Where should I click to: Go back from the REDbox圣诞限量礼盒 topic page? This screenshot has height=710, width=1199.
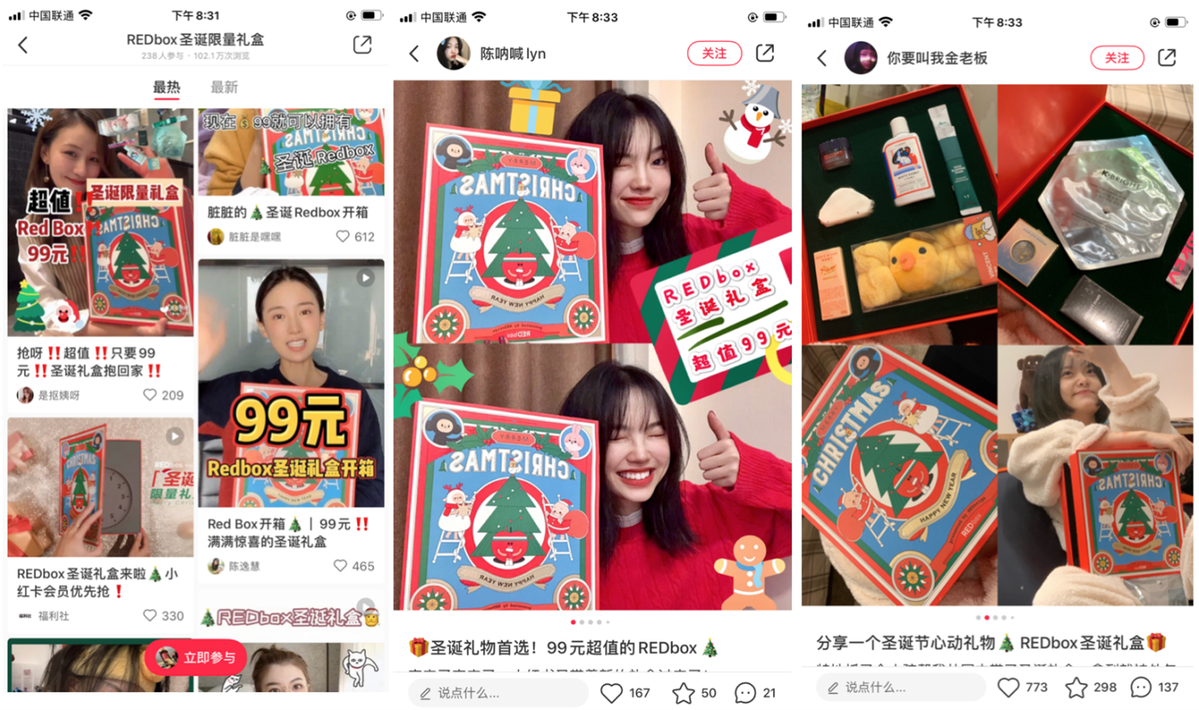[x=23, y=45]
